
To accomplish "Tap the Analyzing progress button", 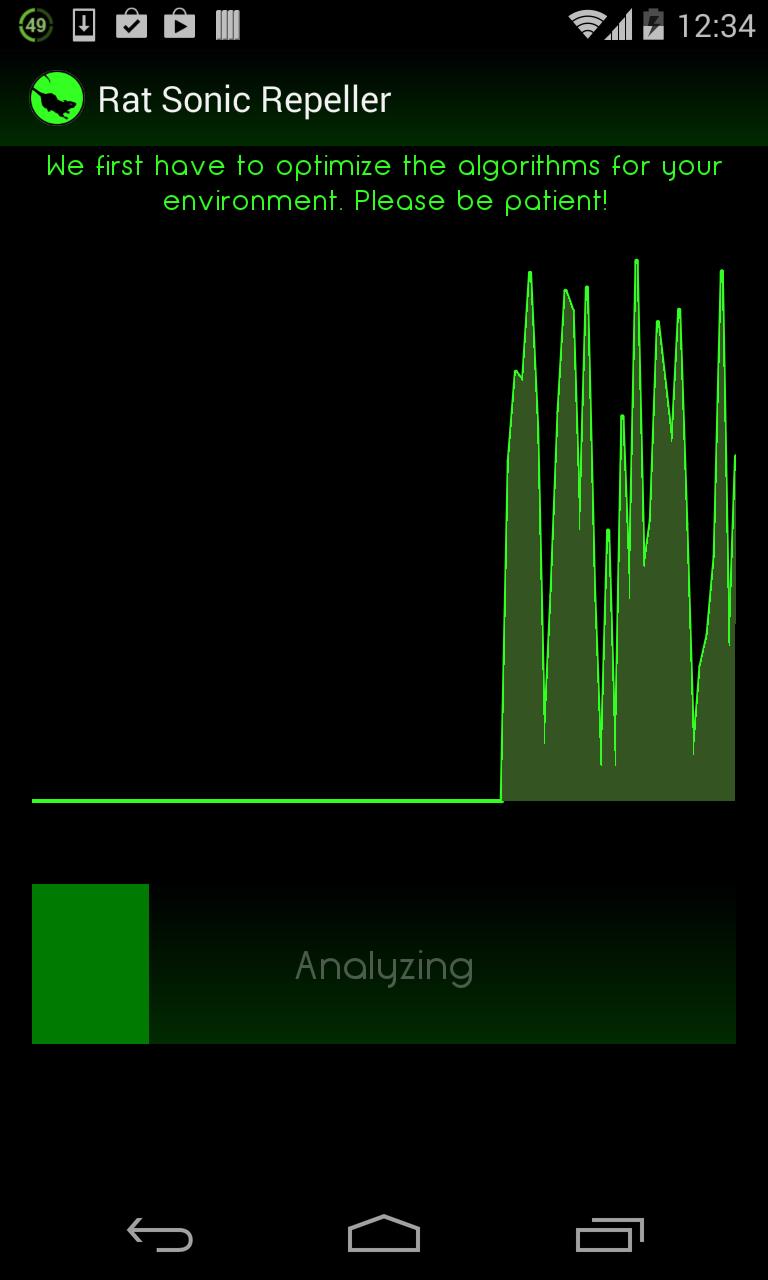I will (384, 964).
